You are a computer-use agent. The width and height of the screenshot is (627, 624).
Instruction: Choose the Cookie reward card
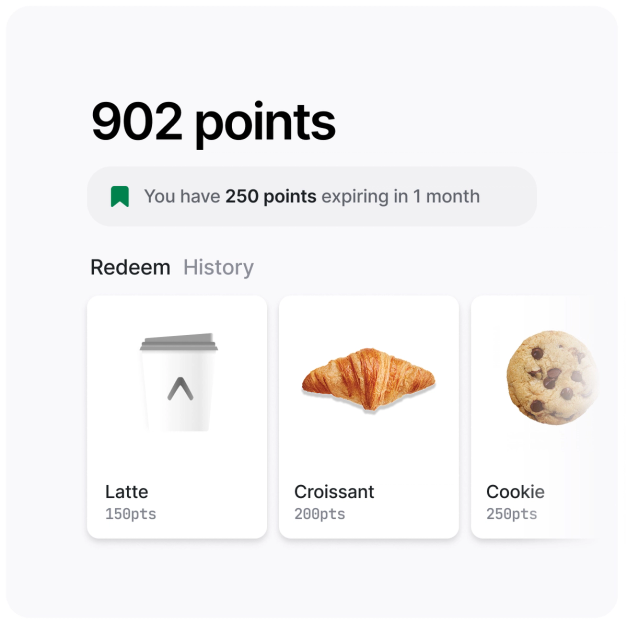[x=535, y=417]
